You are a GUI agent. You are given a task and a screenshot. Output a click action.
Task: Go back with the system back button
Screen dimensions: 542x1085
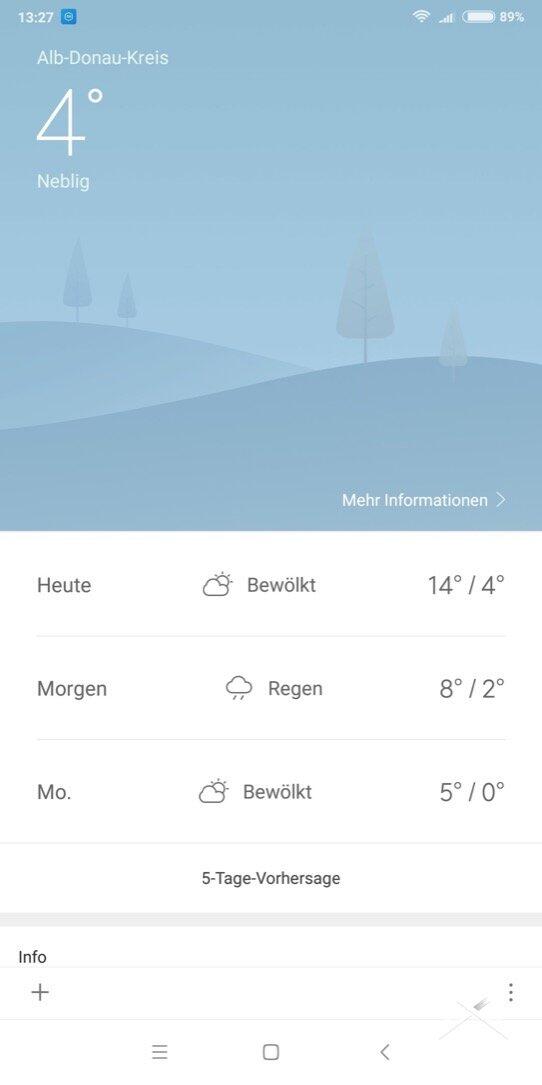point(385,1052)
